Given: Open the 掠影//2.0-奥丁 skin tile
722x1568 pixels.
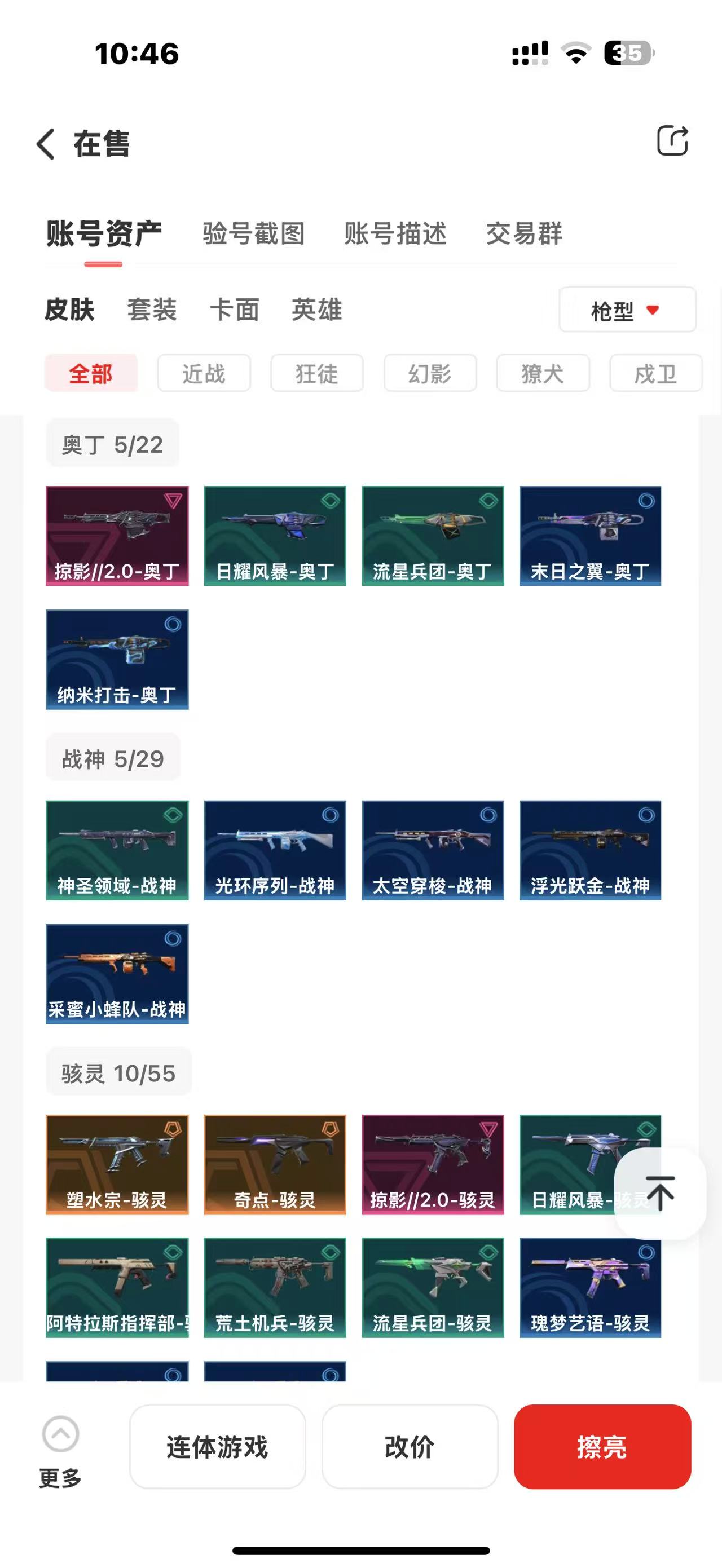Looking at the screenshot, I should pos(117,536).
